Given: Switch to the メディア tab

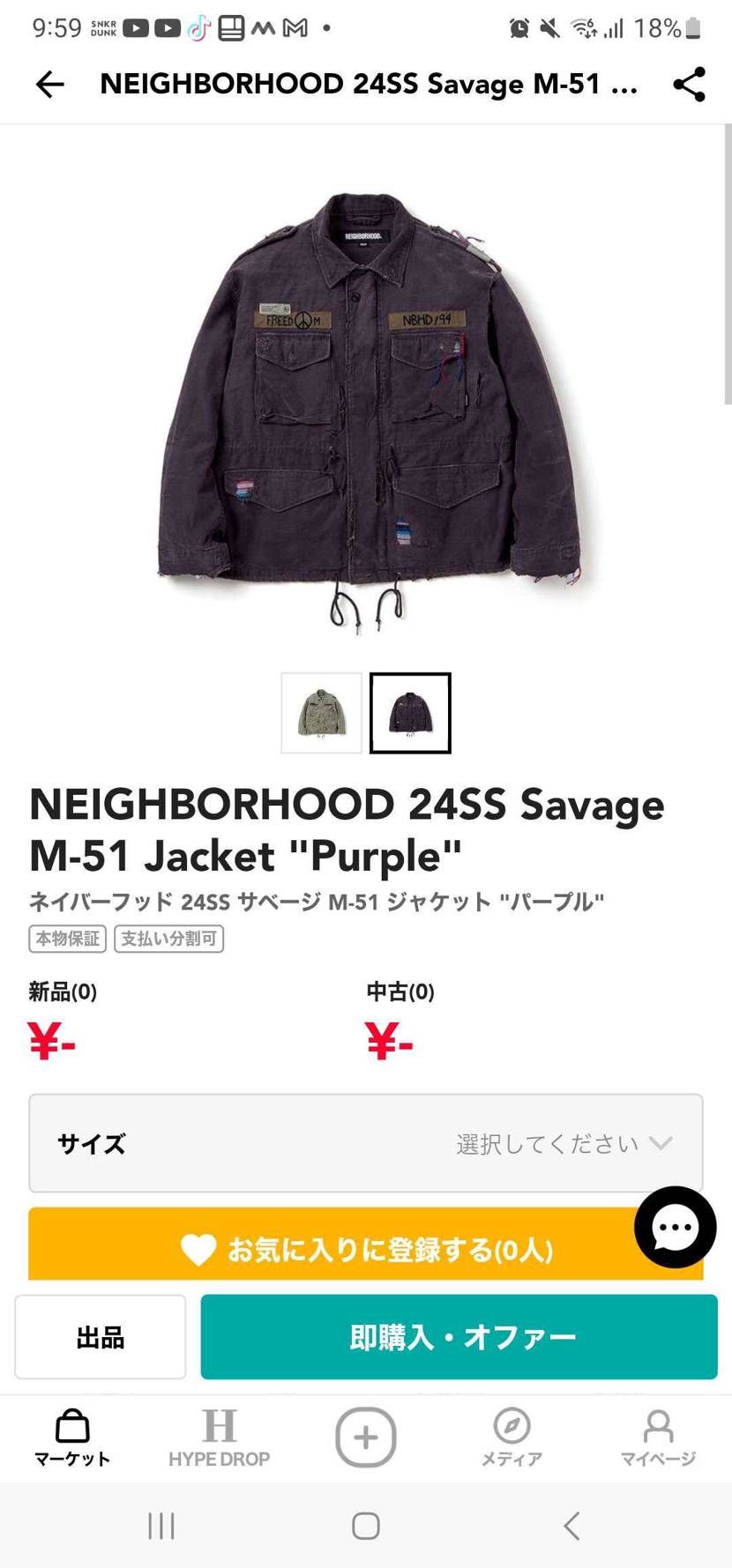Looking at the screenshot, I should (512, 1438).
